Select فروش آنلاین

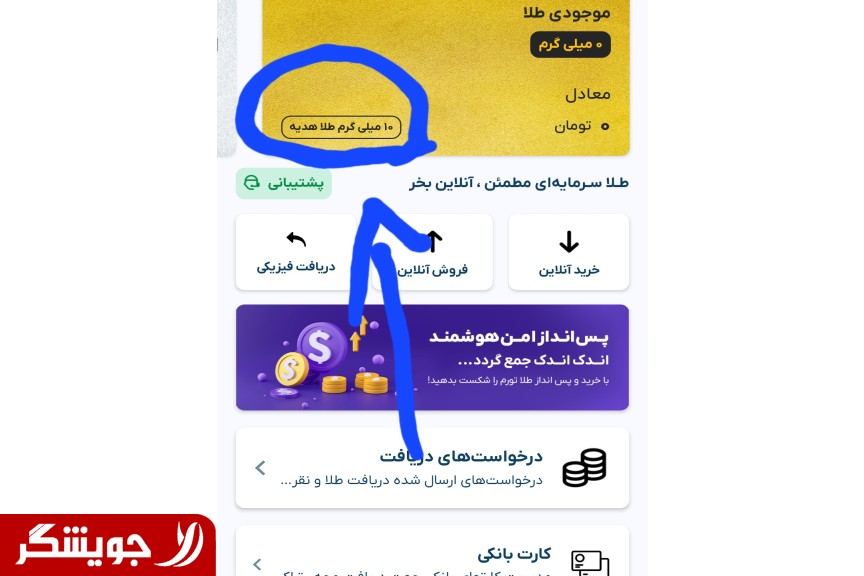tap(433, 253)
